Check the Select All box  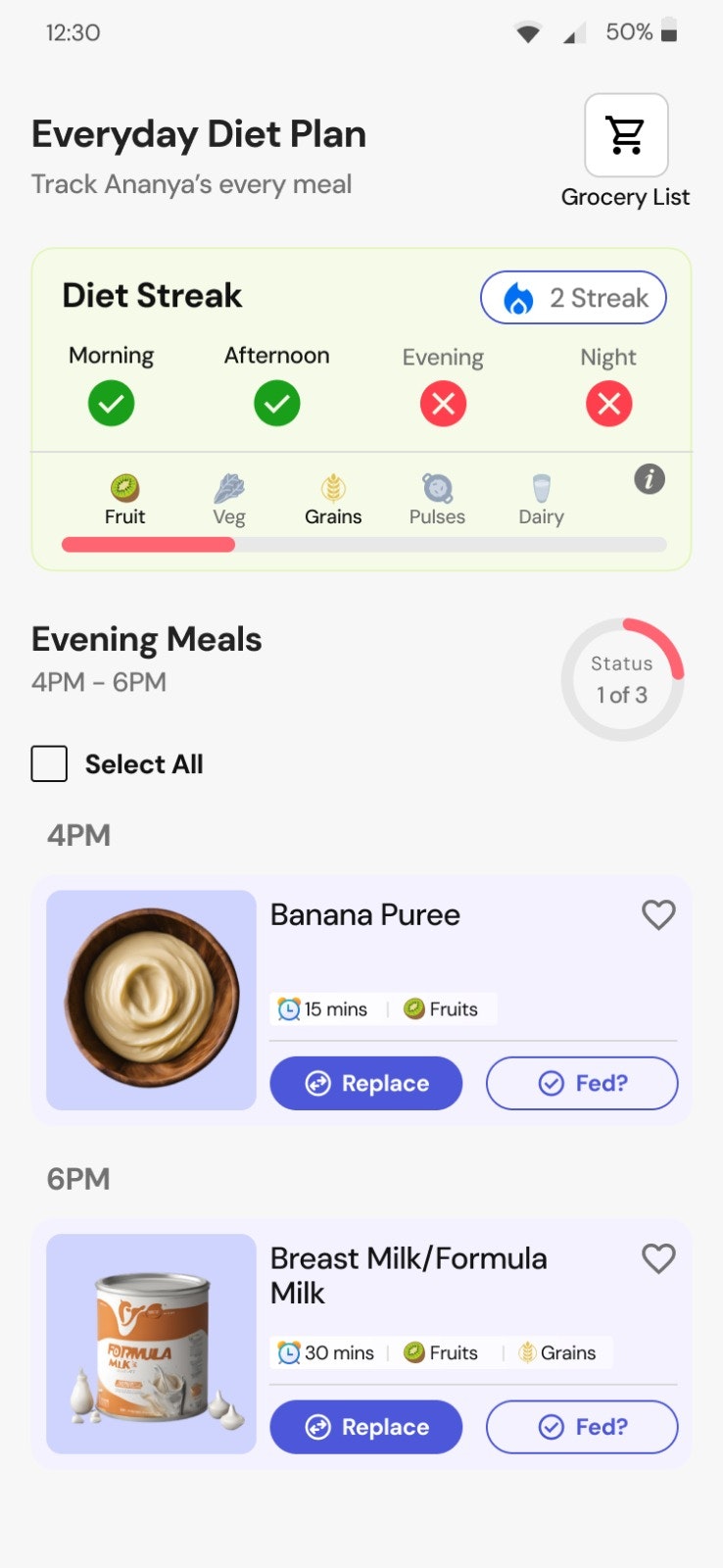pos(49,763)
